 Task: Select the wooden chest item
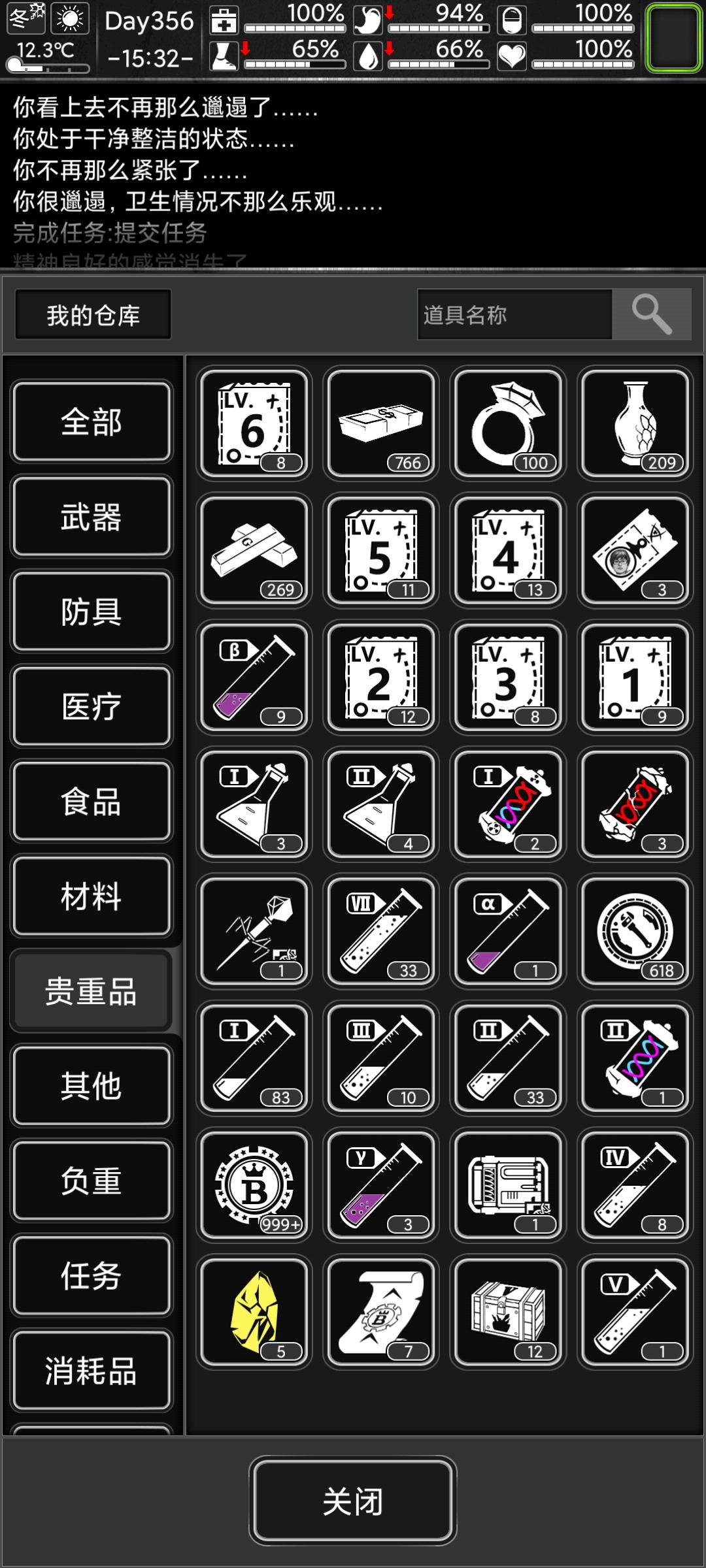508,1312
